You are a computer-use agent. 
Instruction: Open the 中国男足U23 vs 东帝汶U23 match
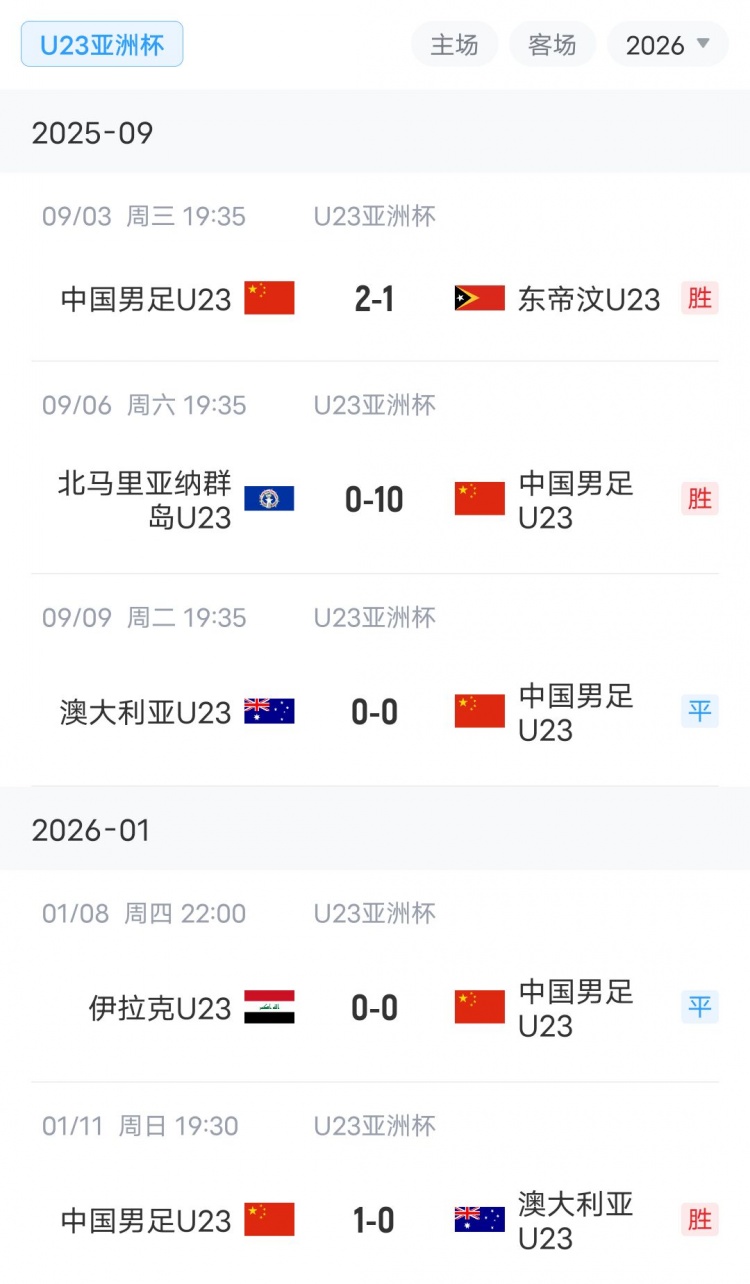pyautogui.click(x=375, y=298)
